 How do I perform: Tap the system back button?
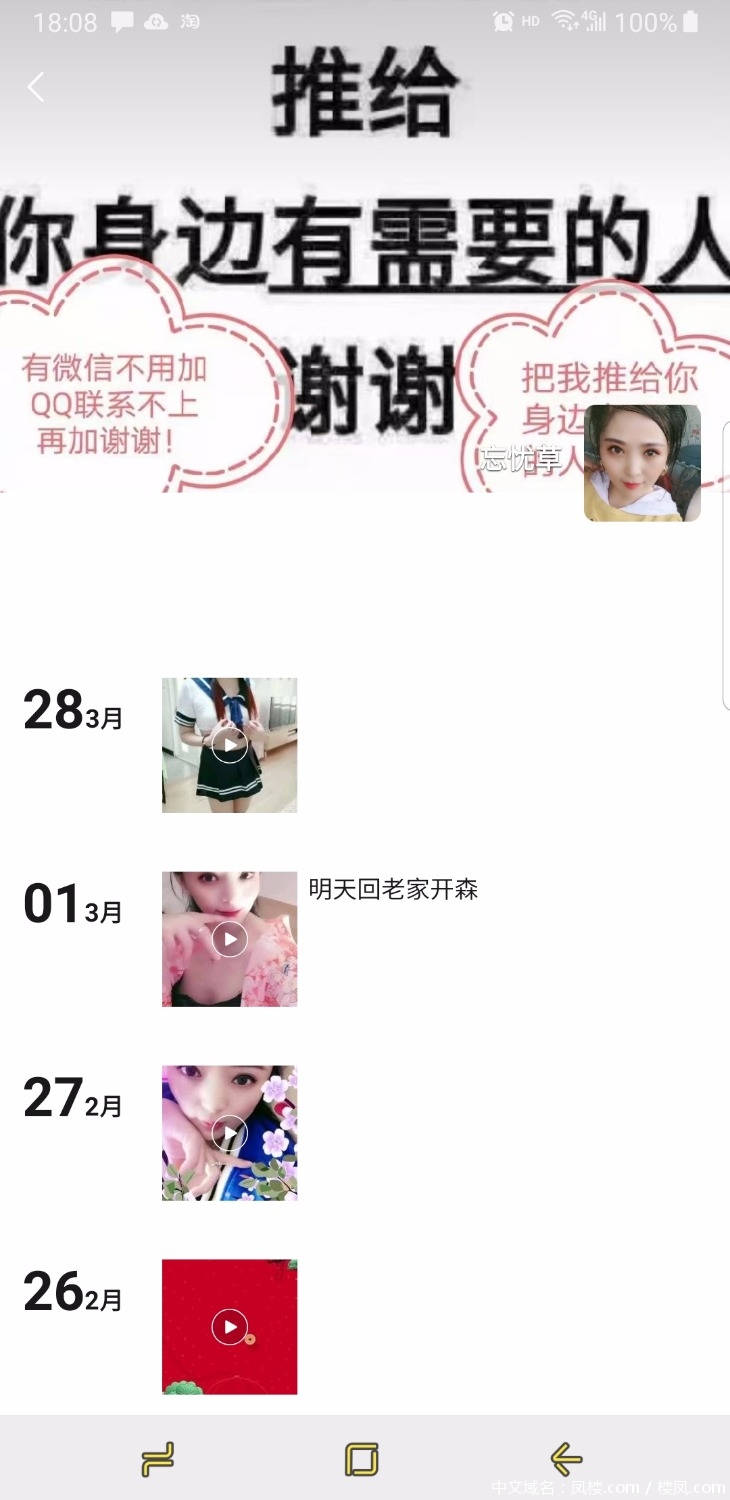tap(566, 1459)
